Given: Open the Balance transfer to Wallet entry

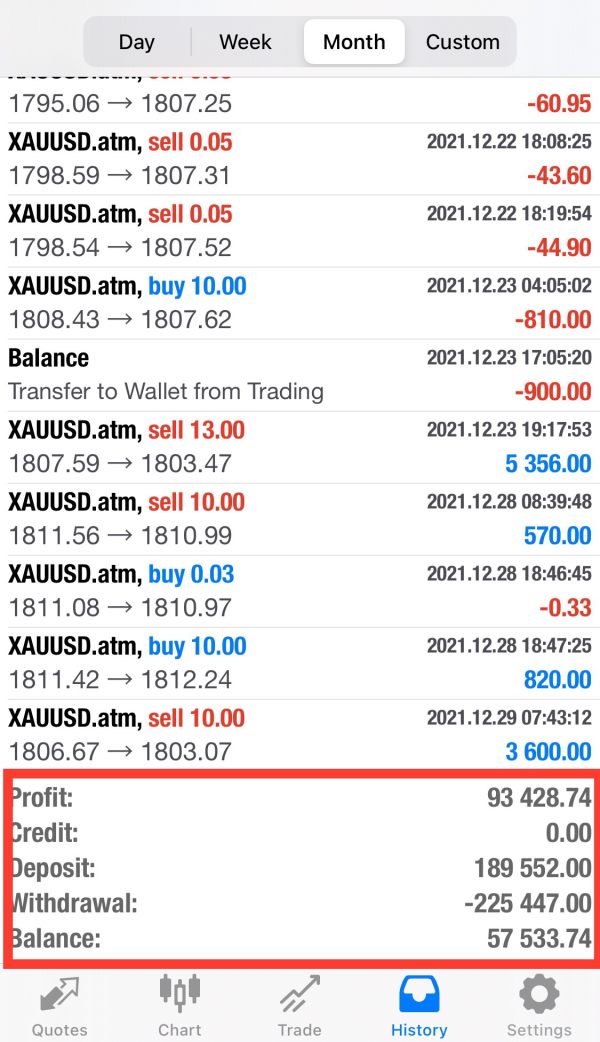Looking at the screenshot, I should [x=300, y=375].
